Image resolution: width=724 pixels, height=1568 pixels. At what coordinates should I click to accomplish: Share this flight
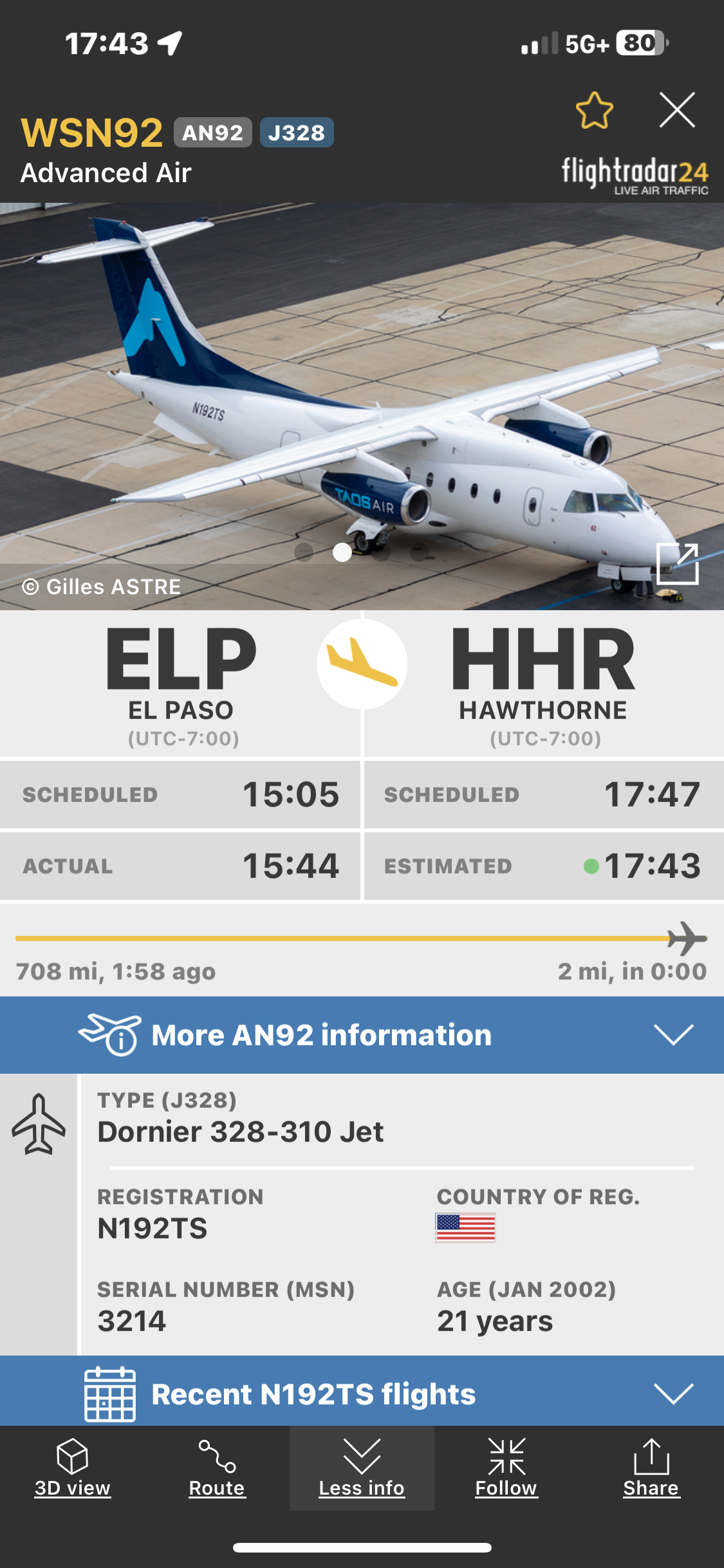point(651,1468)
